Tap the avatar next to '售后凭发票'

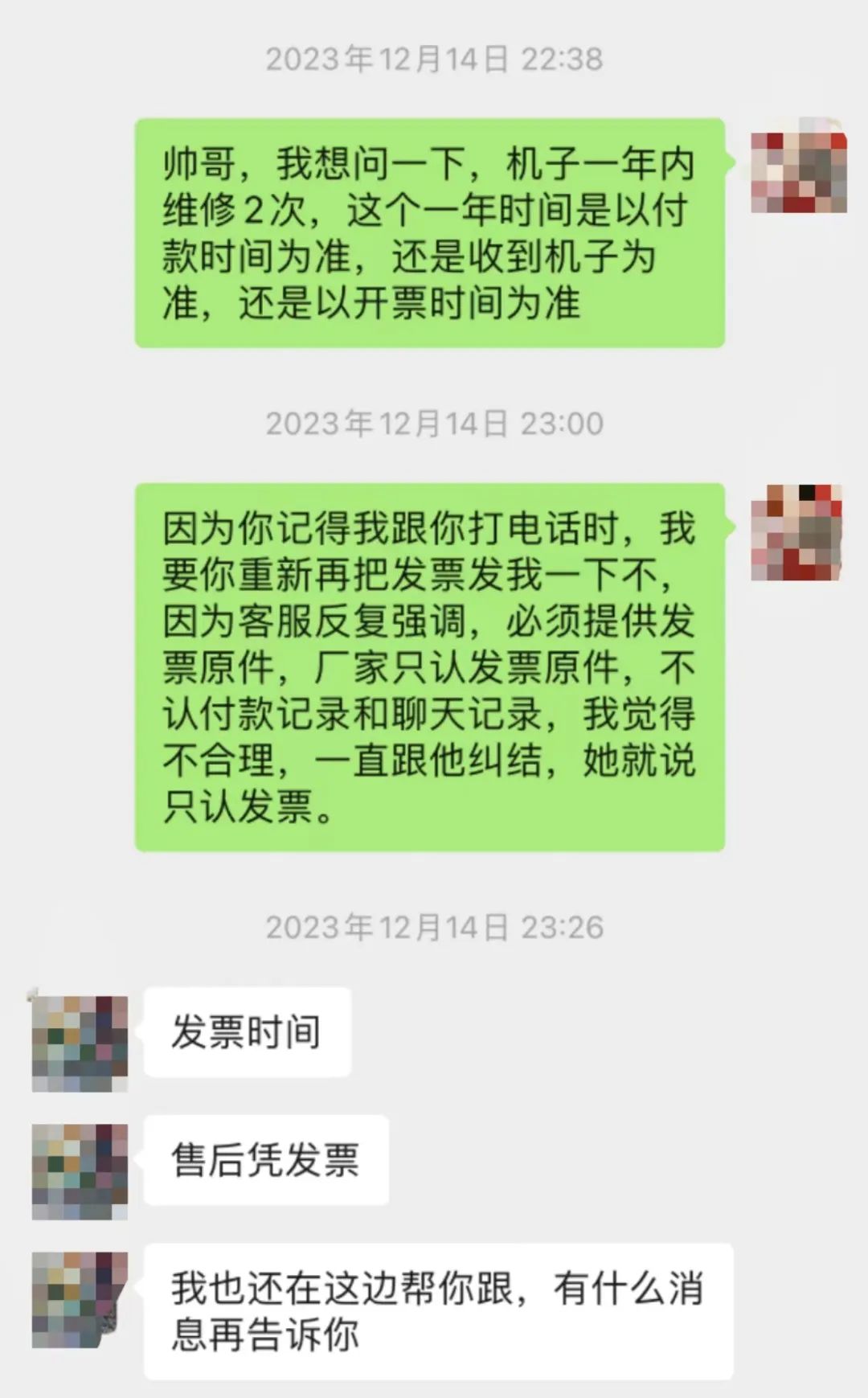[80, 1171]
